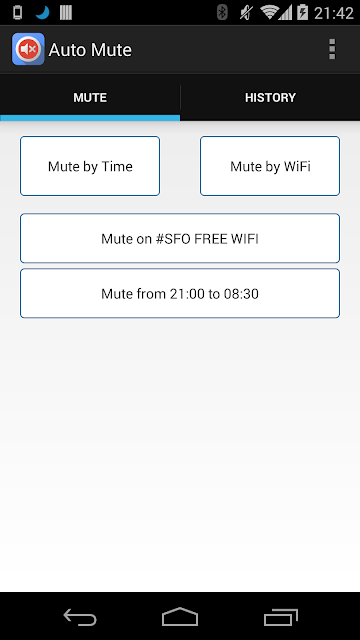The image size is (360, 640).
Task: Choose Mute by WiFi
Action: (x=270, y=166)
